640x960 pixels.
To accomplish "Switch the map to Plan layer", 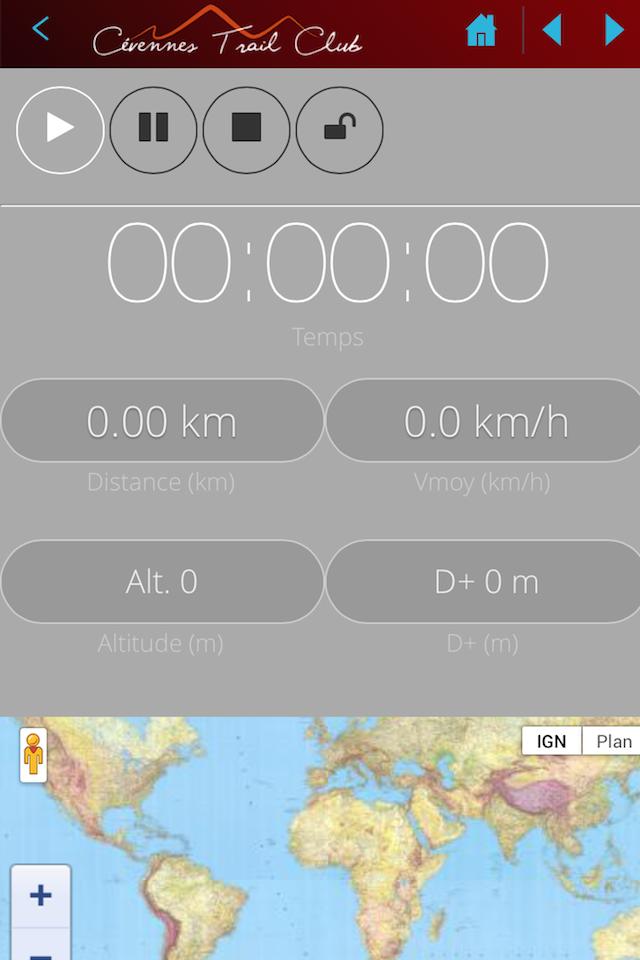I will (x=614, y=741).
